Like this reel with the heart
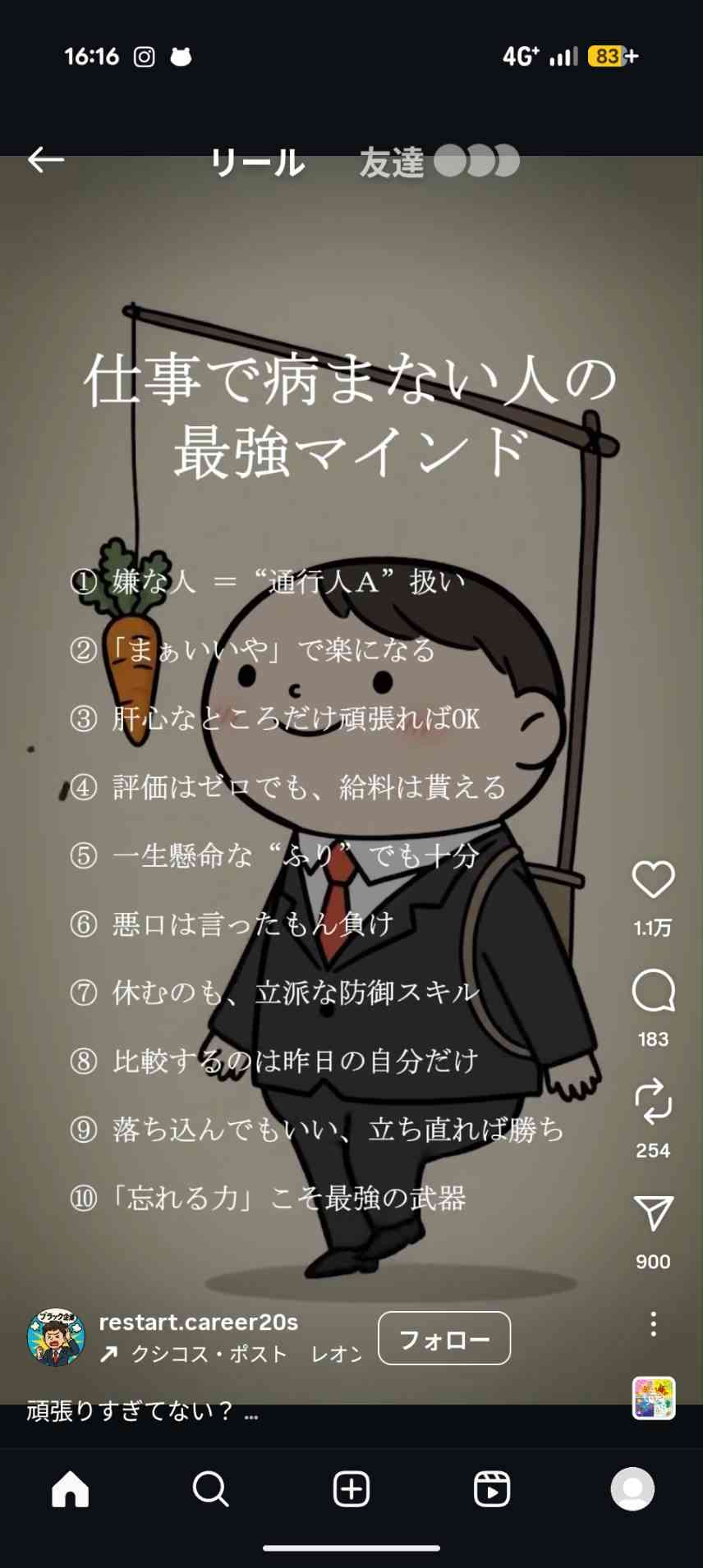Screen dimensions: 703x1568 [653, 880]
